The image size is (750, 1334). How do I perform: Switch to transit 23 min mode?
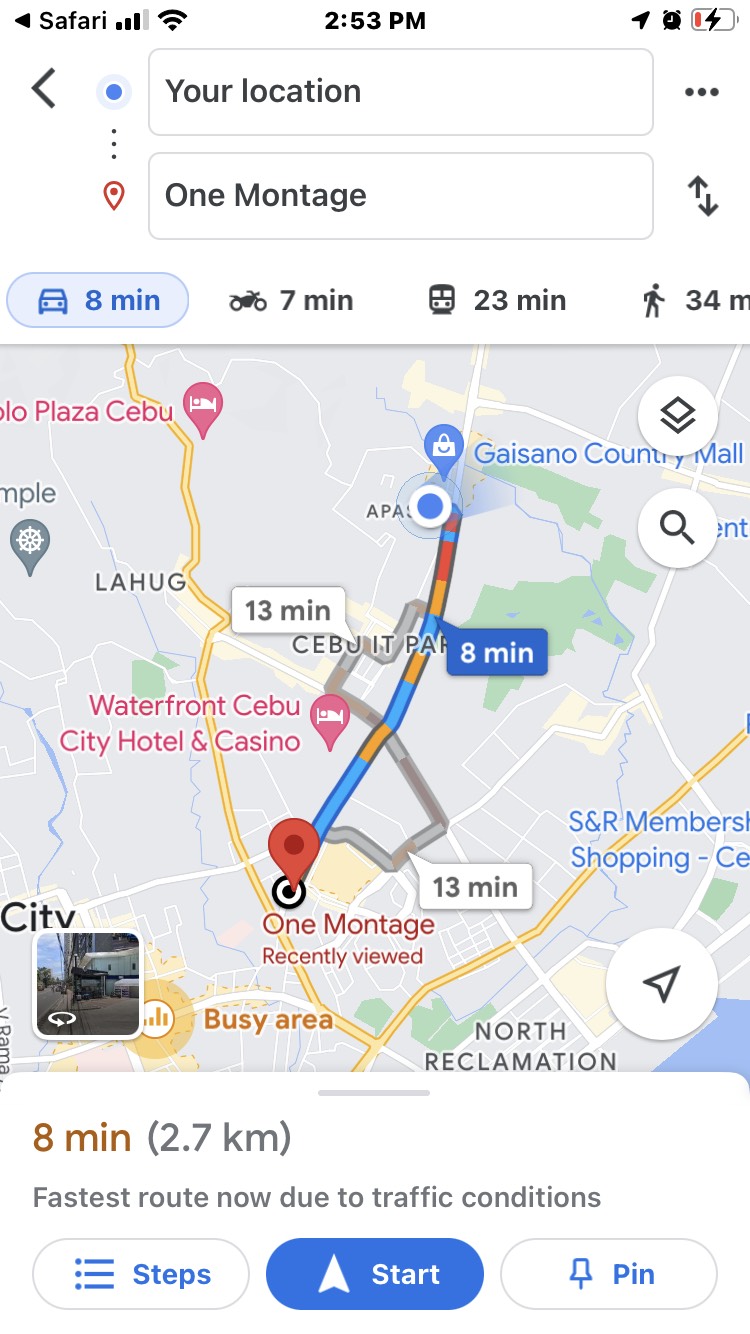[x=497, y=300]
